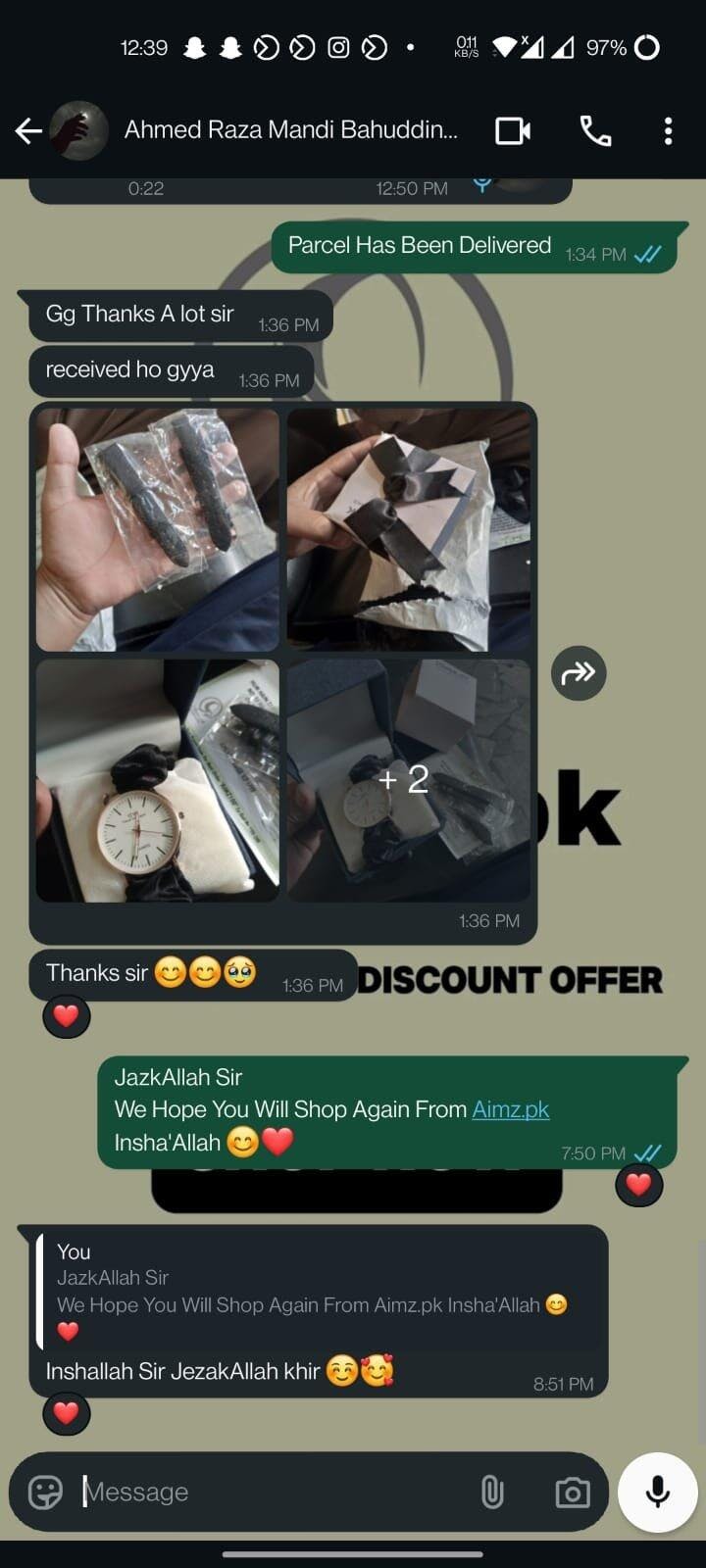Go back to the chat list

point(28,130)
